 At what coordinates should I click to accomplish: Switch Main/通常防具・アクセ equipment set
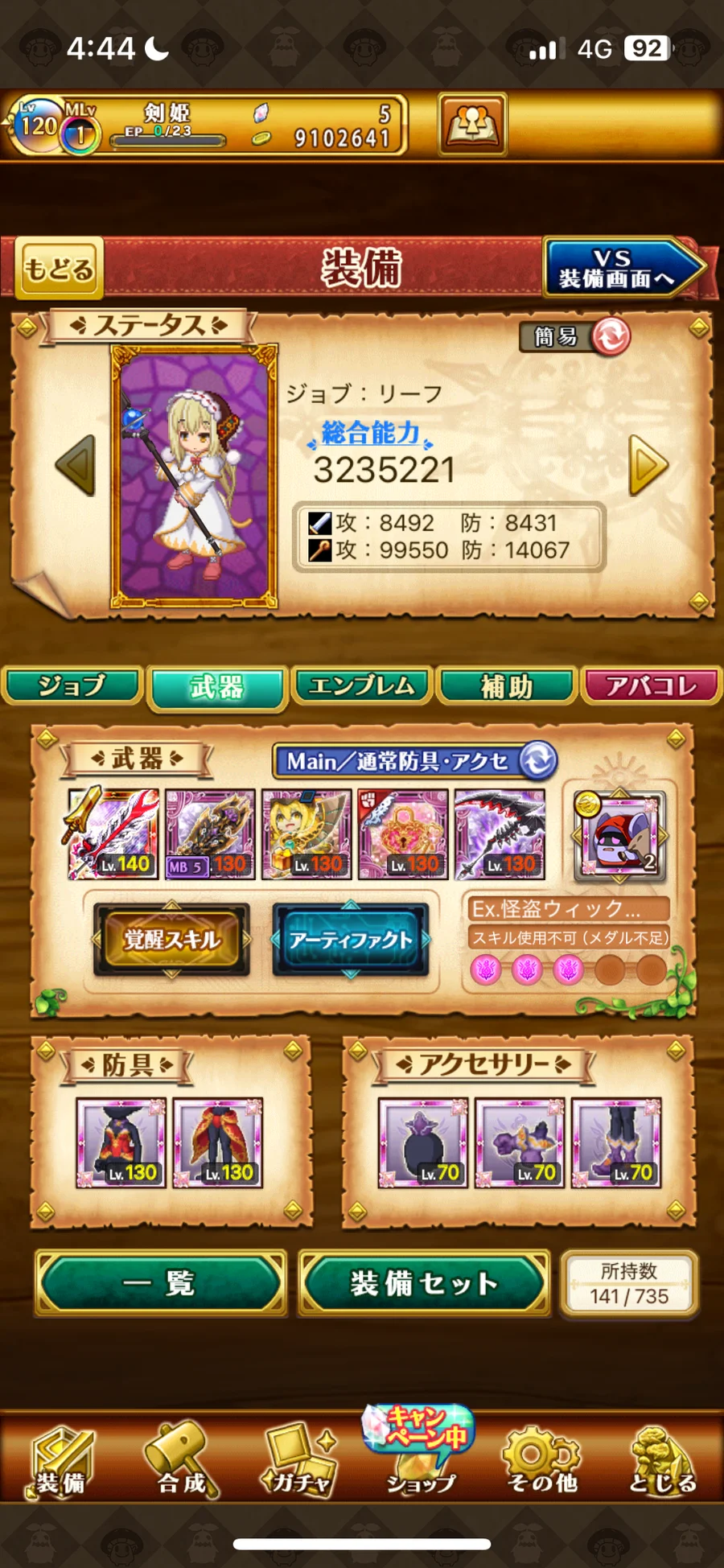(537, 760)
